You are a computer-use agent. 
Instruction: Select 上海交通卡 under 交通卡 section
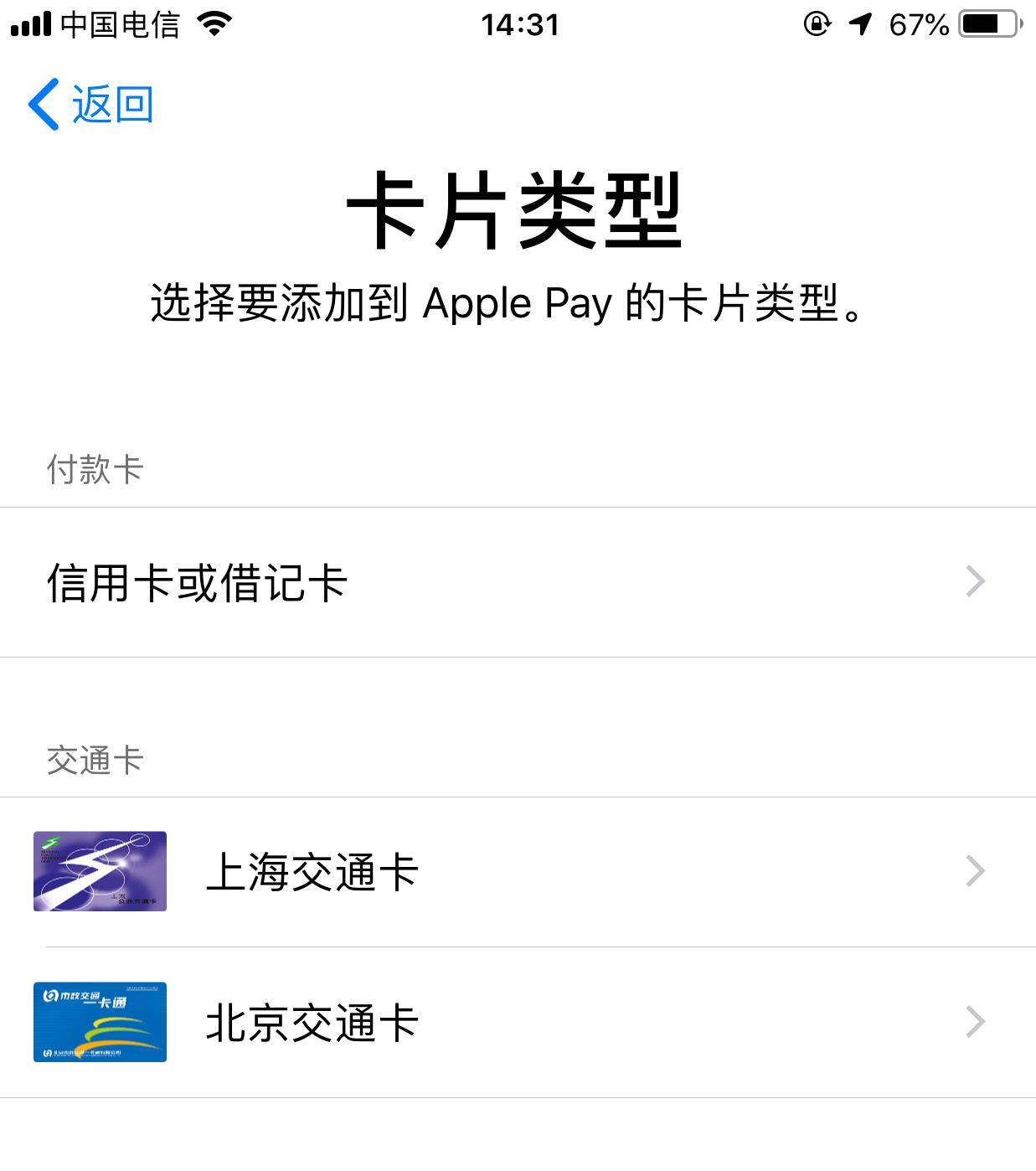point(313,871)
